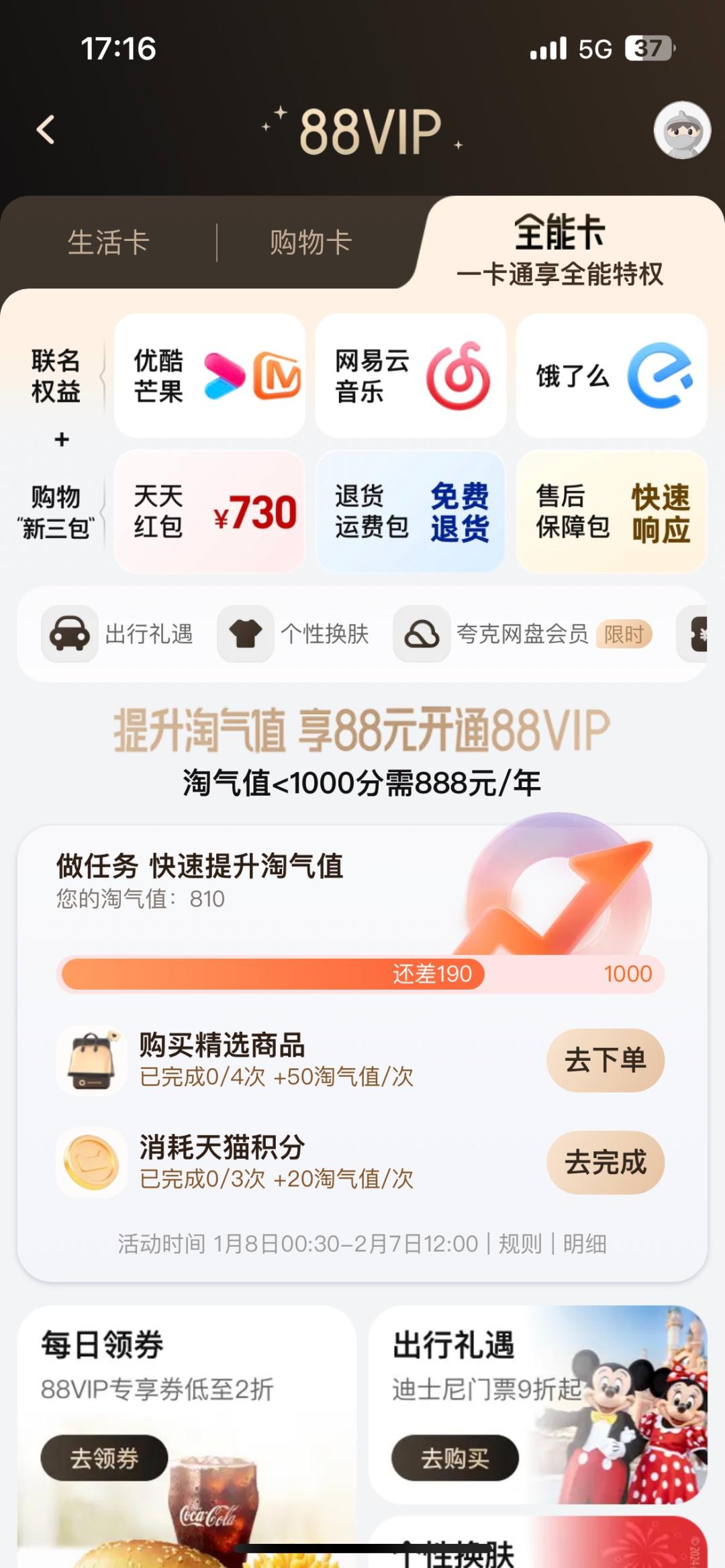Open the 天天红包 ¥730 card

point(209,512)
